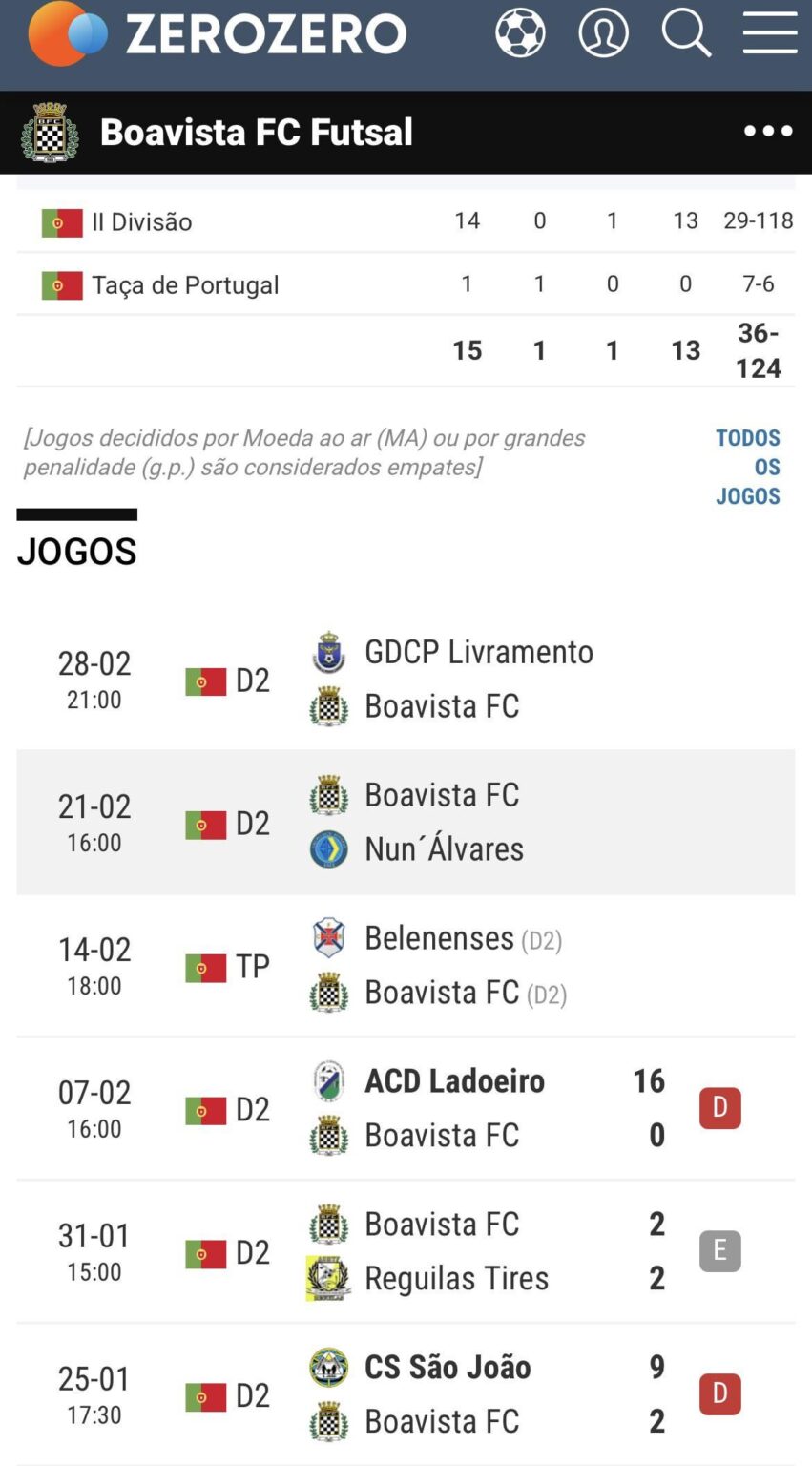The image size is (812, 1466).
Task: Select the Belenenses club crest
Action: [x=328, y=937]
